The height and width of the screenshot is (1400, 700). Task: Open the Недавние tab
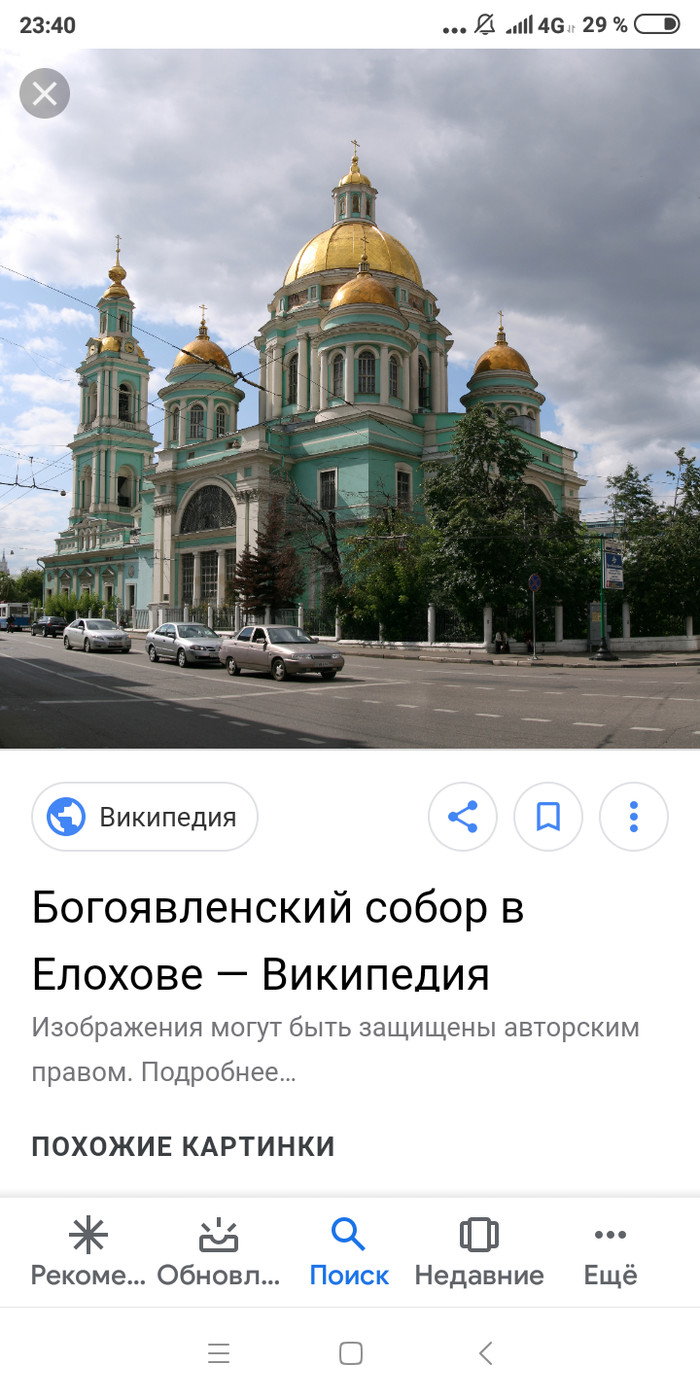(x=479, y=1252)
